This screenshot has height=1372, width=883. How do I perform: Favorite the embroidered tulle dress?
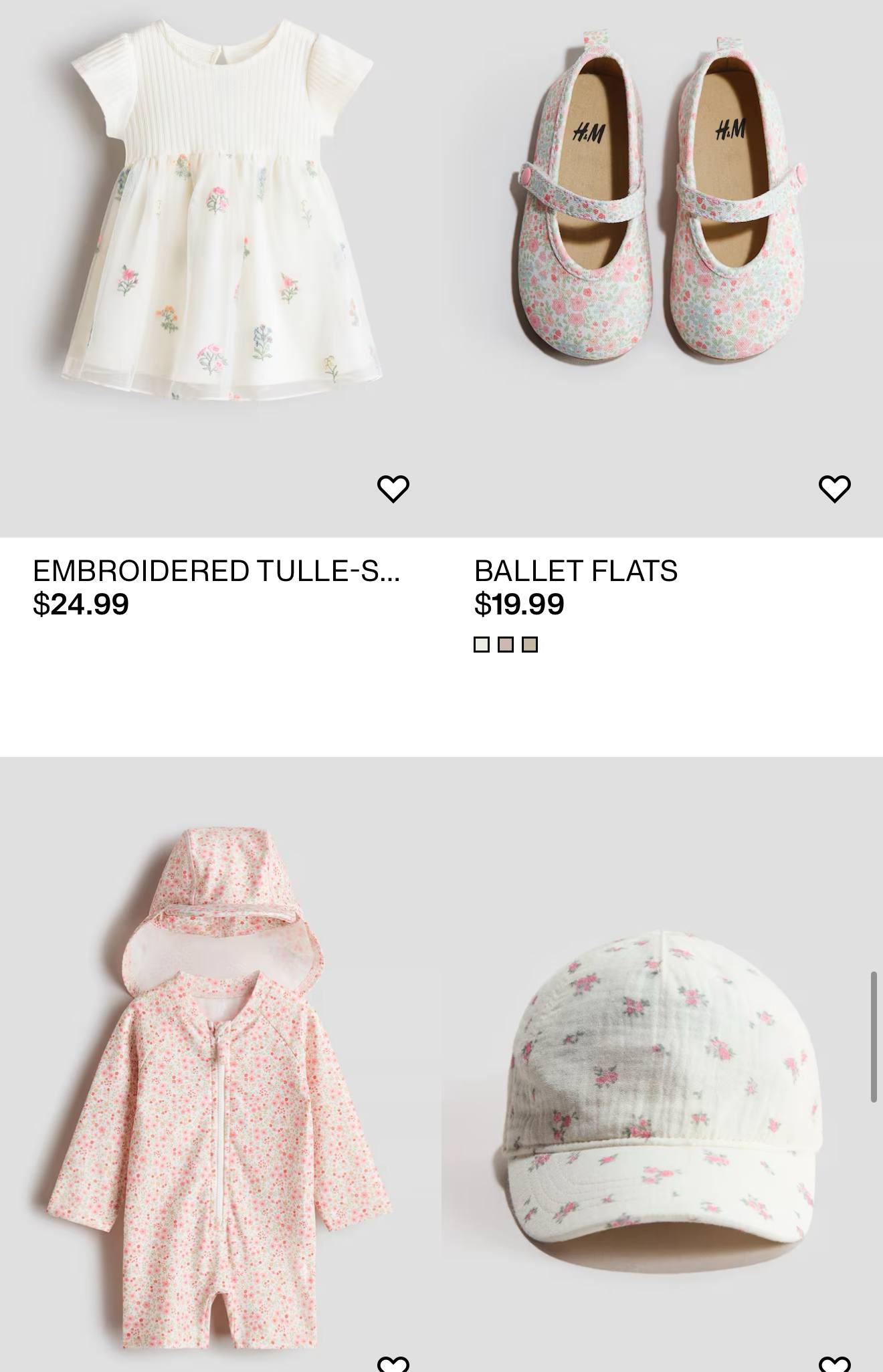(x=393, y=489)
